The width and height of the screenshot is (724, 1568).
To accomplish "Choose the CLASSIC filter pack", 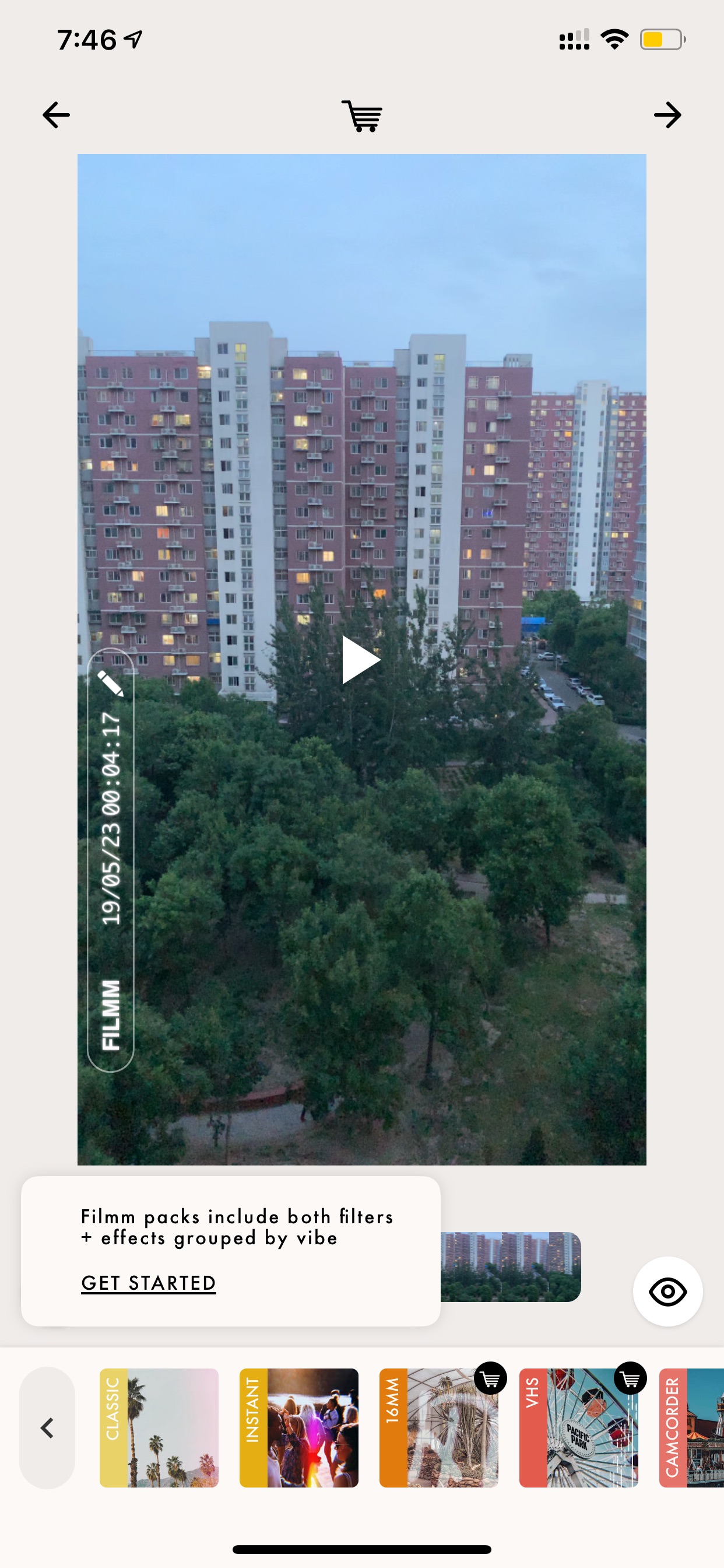I will click(x=159, y=1428).
